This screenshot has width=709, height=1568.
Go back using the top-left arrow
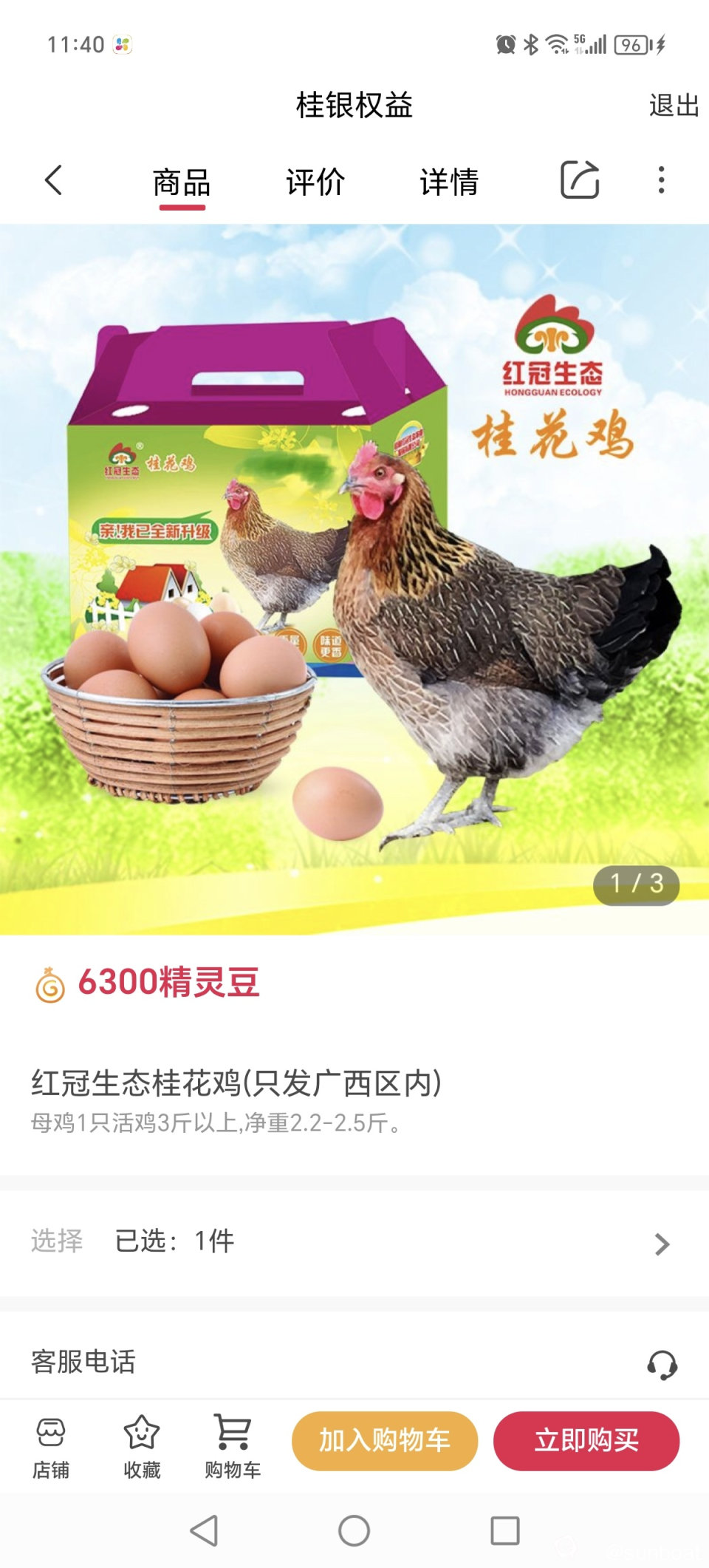53,180
